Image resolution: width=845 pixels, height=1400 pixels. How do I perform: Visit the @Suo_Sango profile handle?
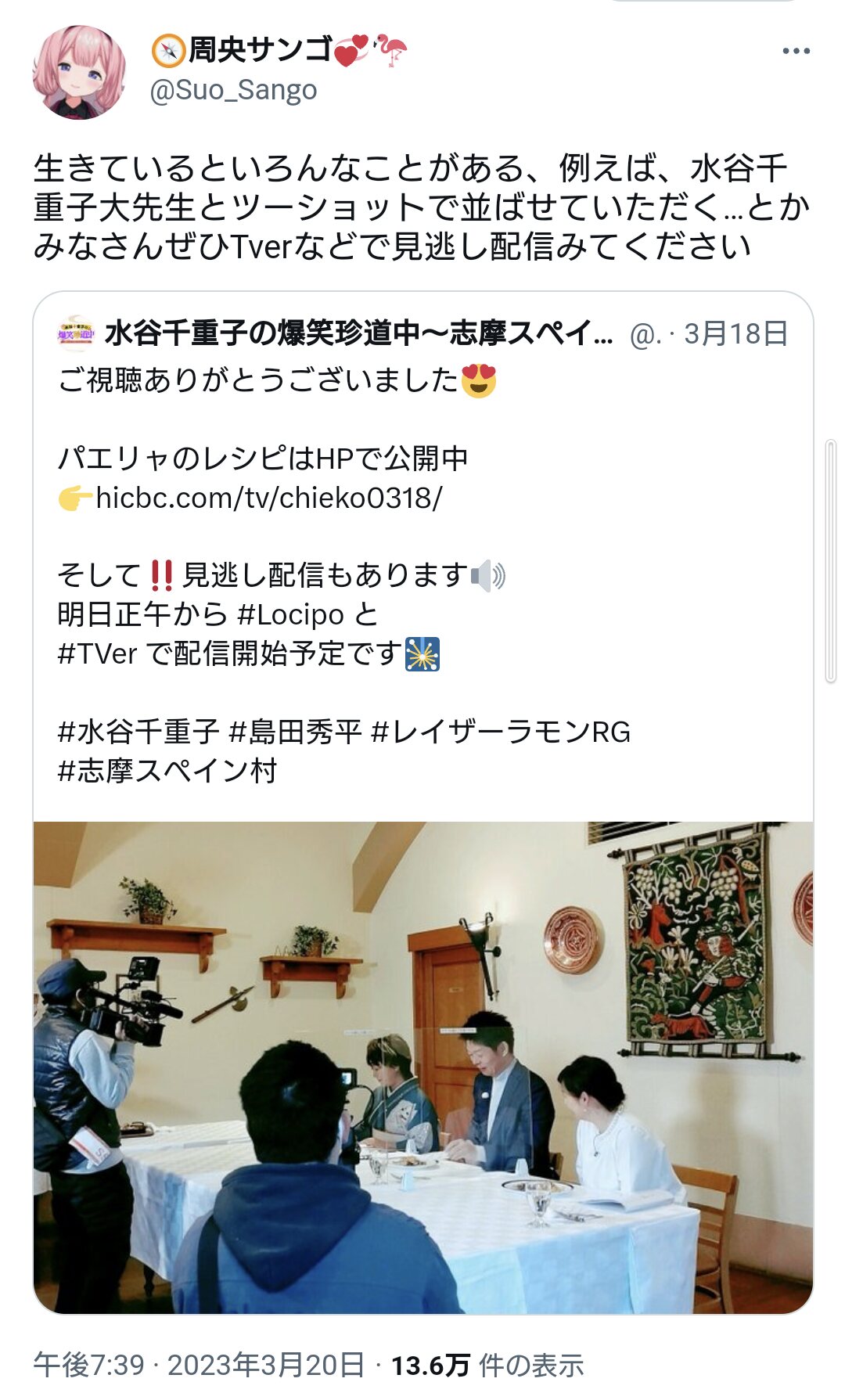click(233, 91)
